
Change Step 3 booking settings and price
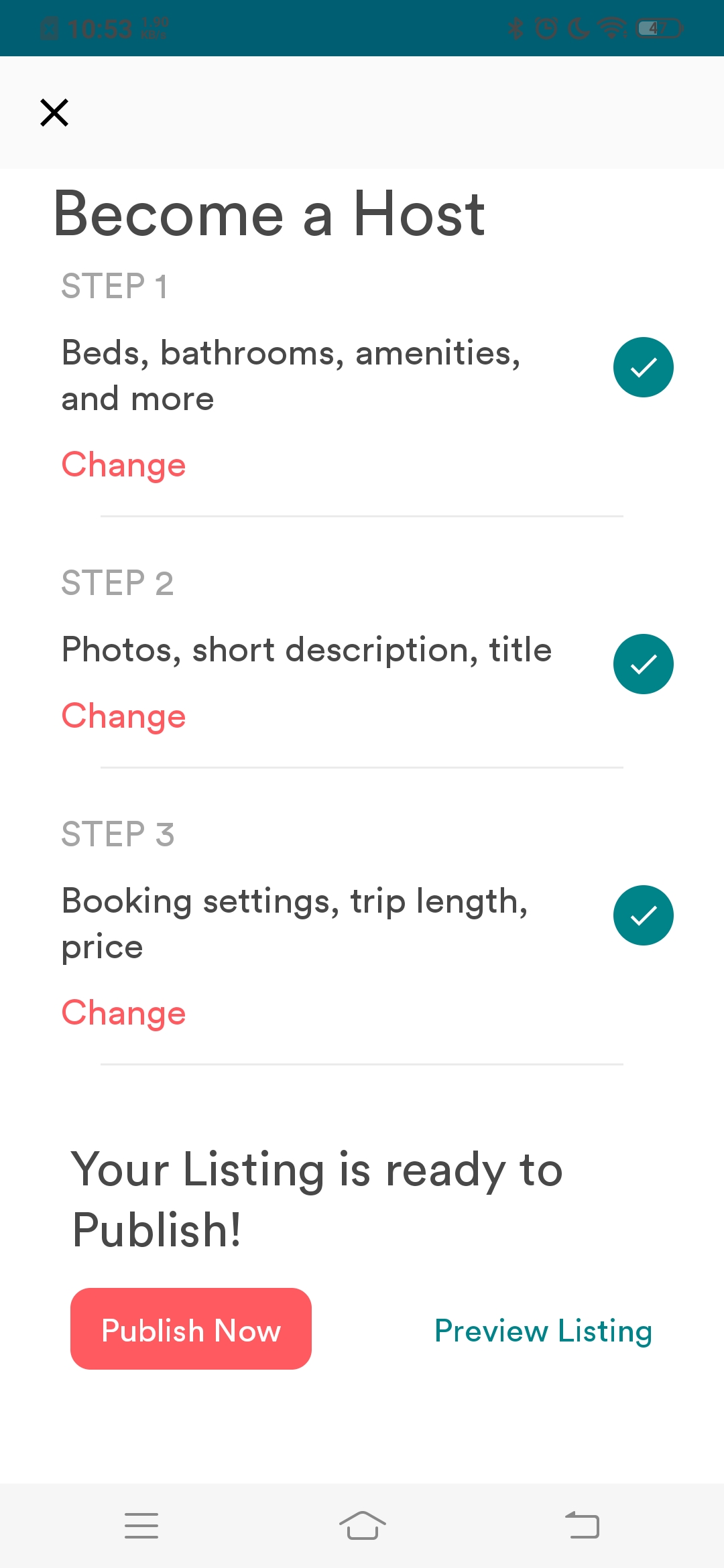tap(123, 1013)
